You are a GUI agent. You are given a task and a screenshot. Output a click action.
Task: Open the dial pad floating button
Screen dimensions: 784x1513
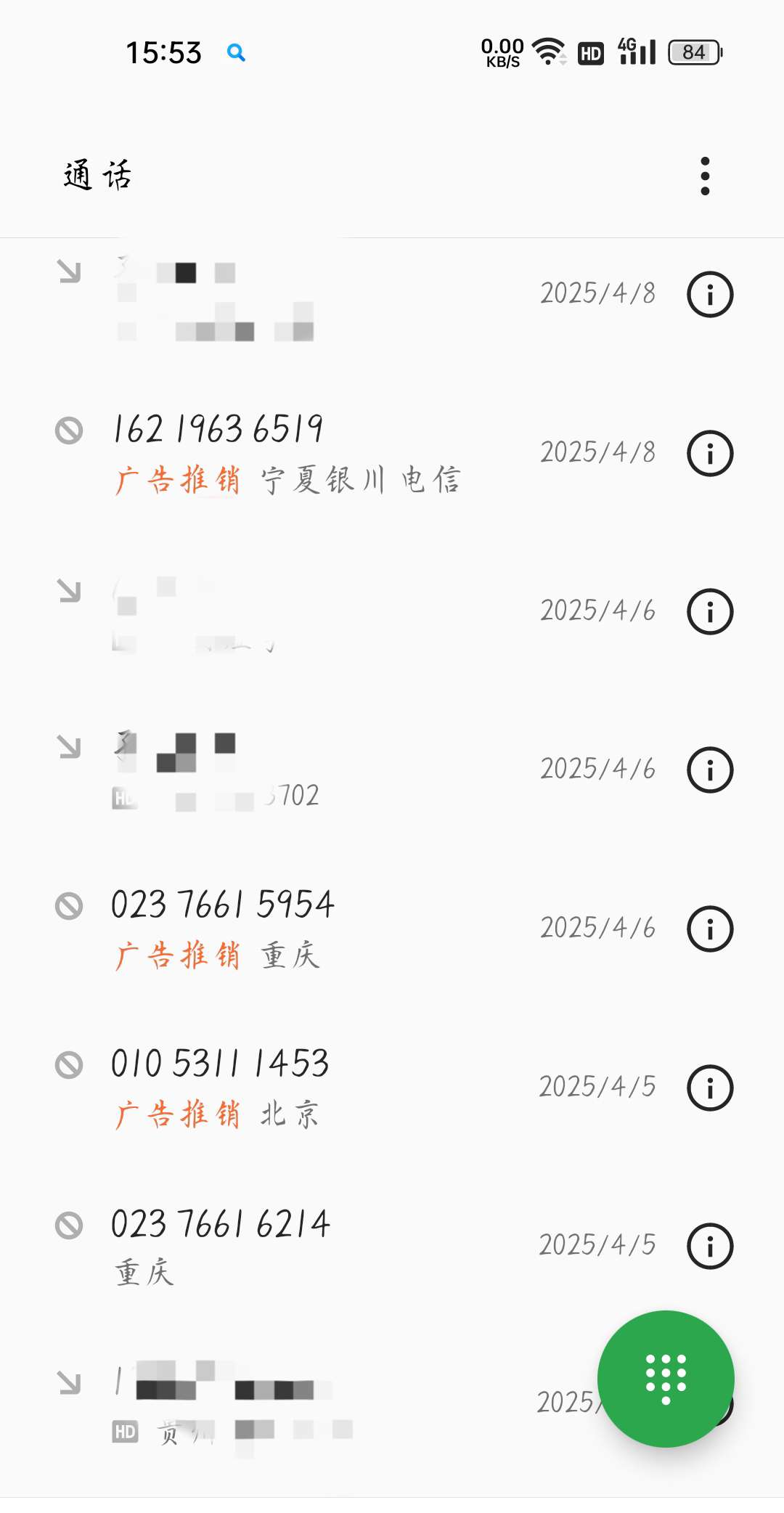click(666, 1379)
